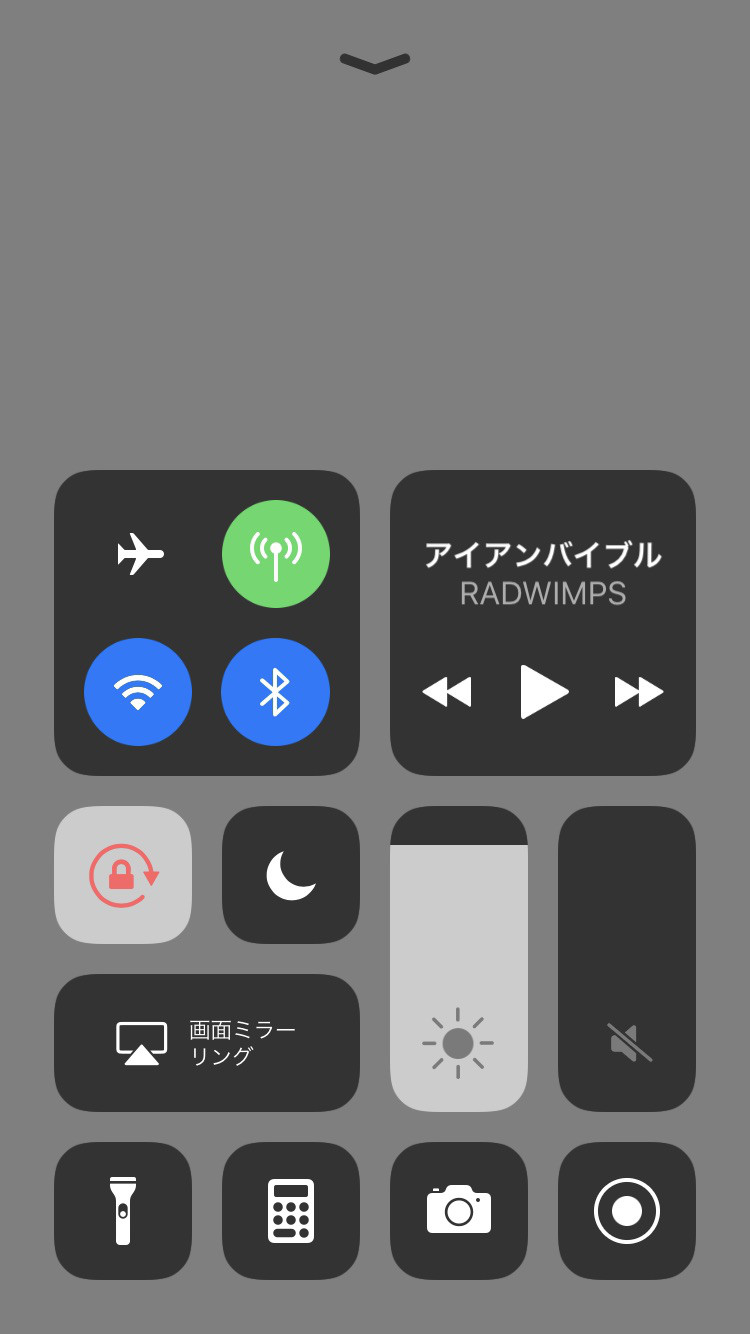Open the calculator
This screenshot has width=750, height=1334.
pos(291,1211)
